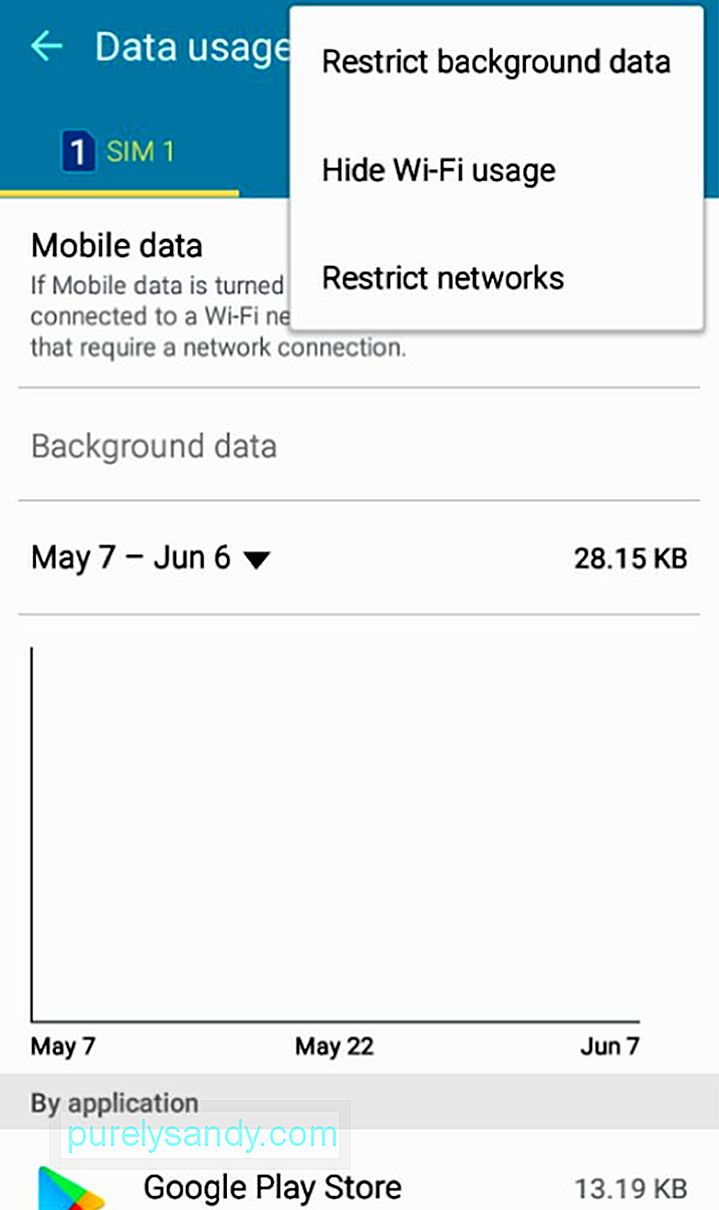The width and height of the screenshot is (719, 1210).
Task: Switch to the SIM 1 tab
Action: tap(119, 152)
